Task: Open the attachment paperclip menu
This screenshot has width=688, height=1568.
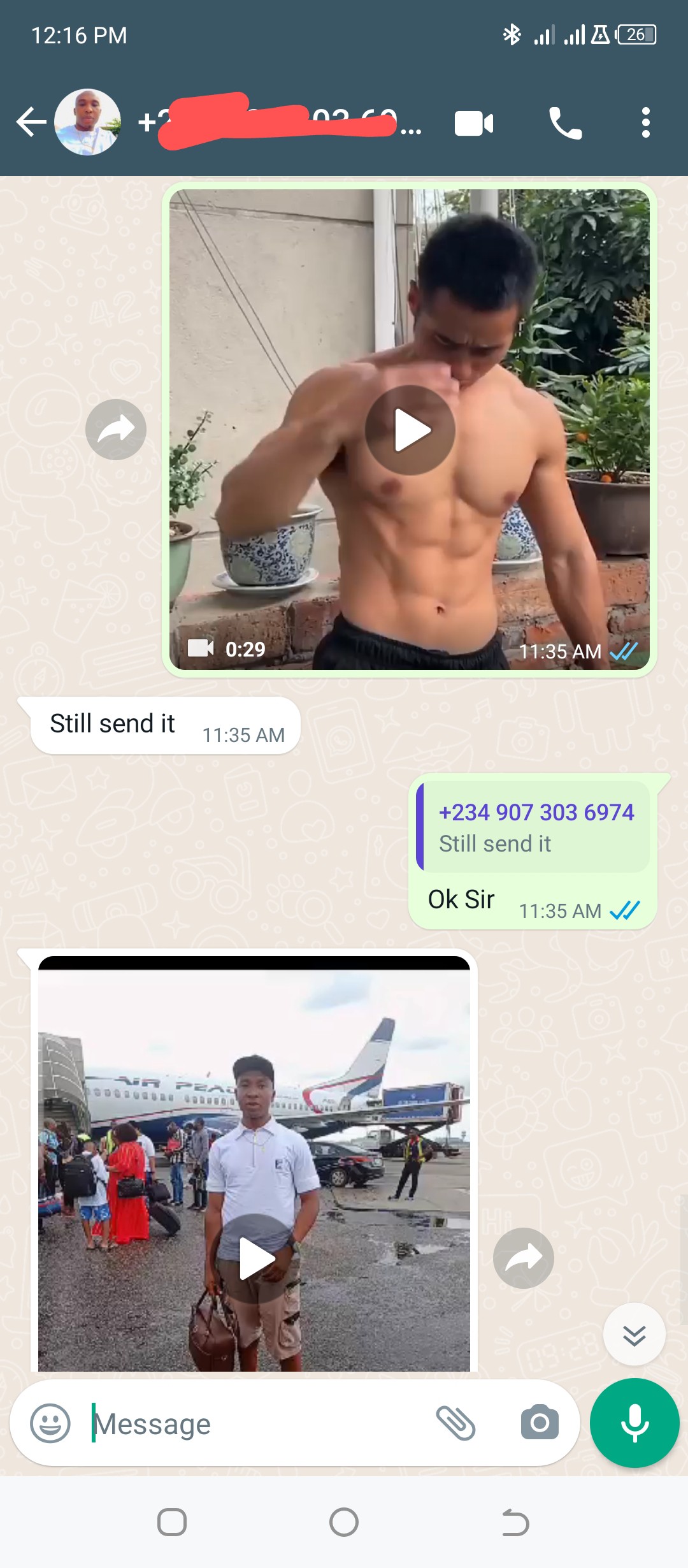Action: click(x=455, y=1423)
